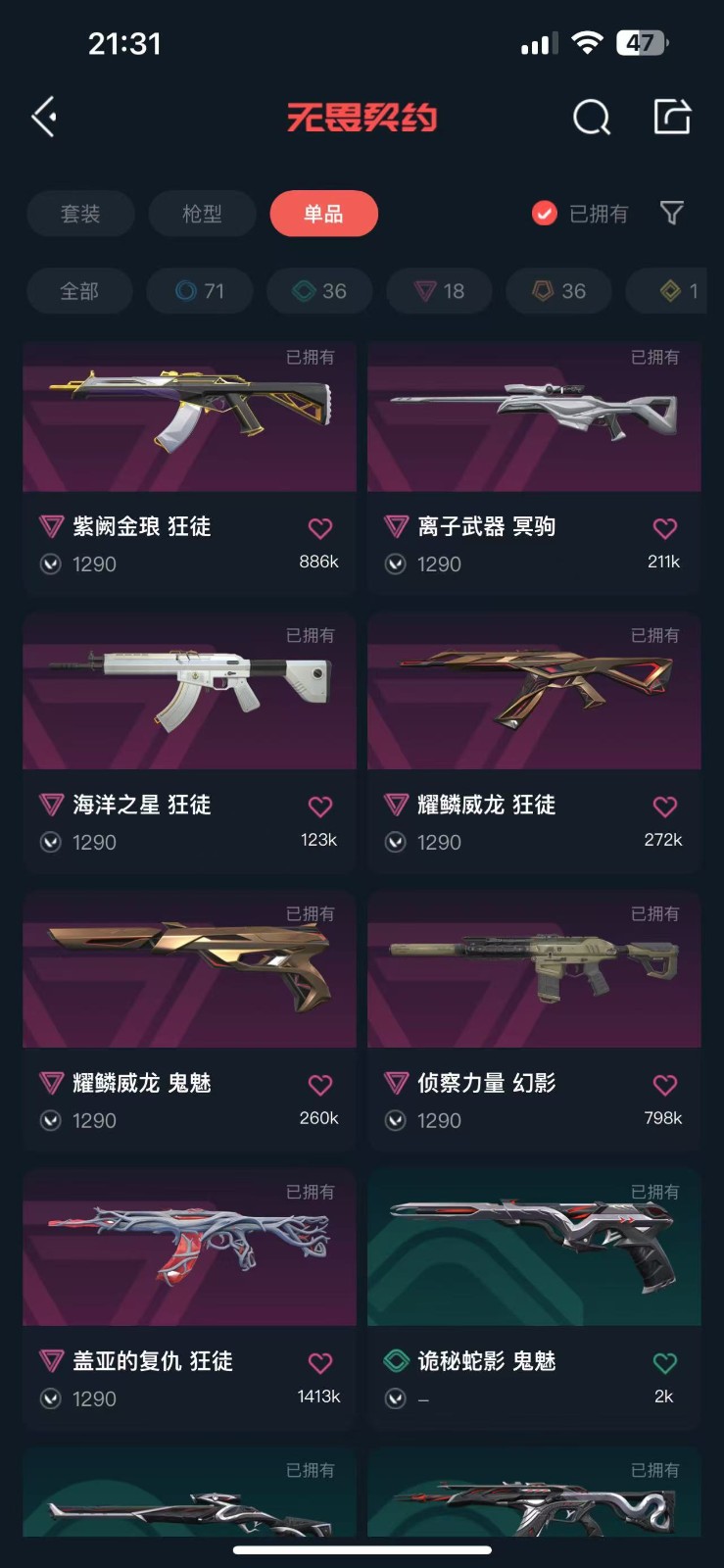Select the 全部 rarity chip

[x=79, y=291]
